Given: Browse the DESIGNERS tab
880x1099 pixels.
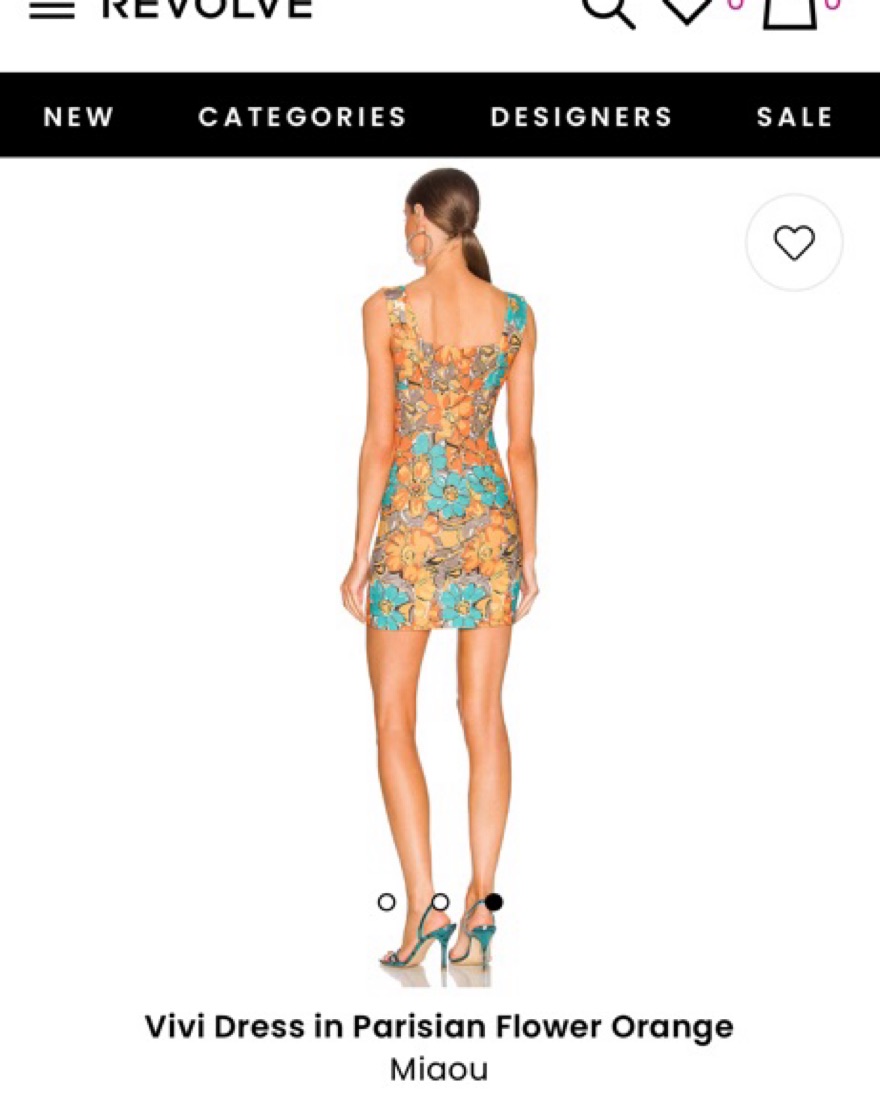Looking at the screenshot, I should (x=581, y=117).
